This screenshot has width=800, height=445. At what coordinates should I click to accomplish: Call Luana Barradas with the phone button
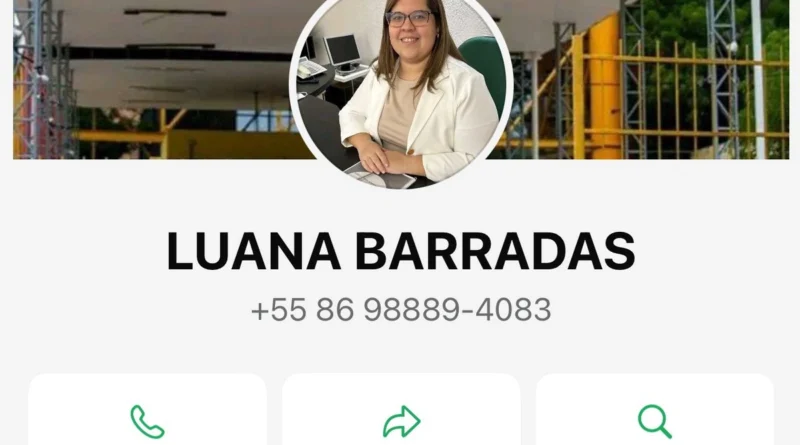(x=147, y=420)
